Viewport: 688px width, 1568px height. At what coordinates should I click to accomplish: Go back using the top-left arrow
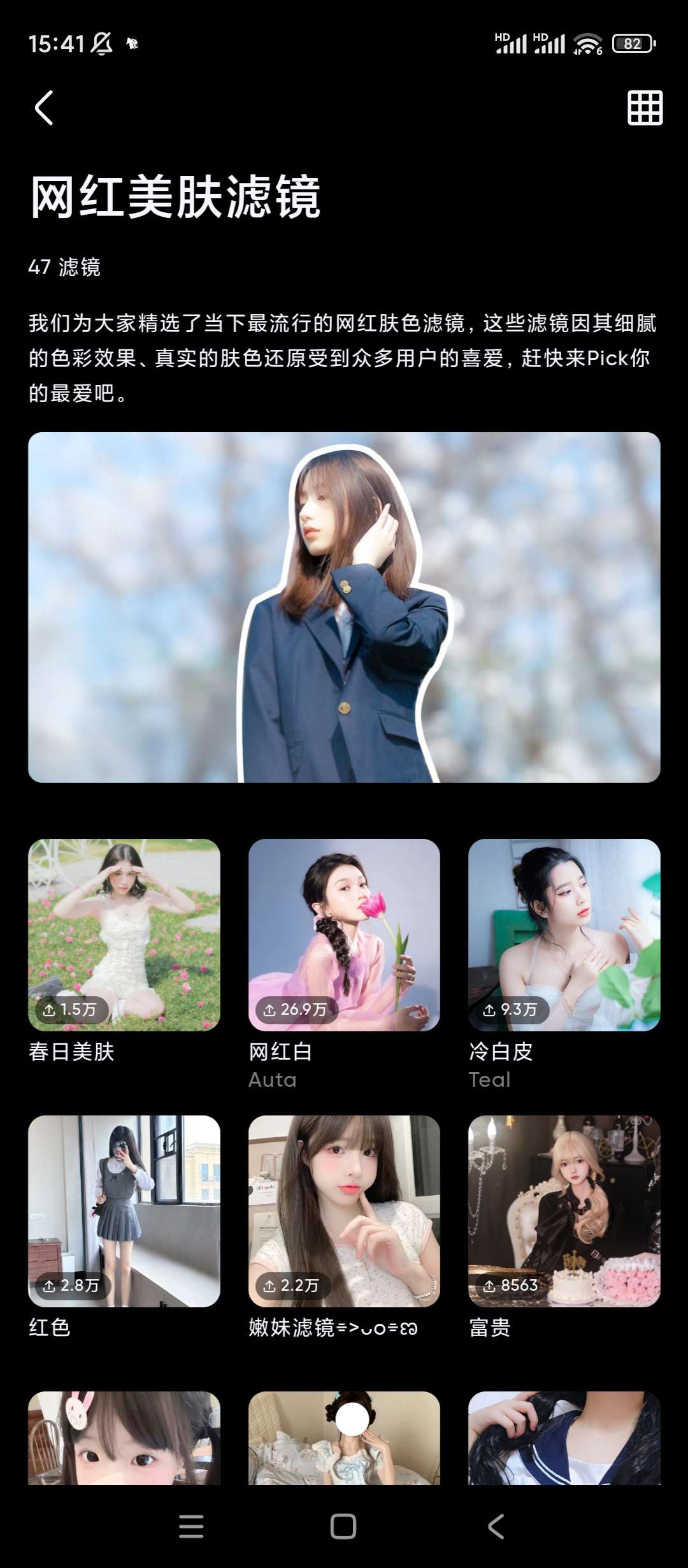click(43, 108)
